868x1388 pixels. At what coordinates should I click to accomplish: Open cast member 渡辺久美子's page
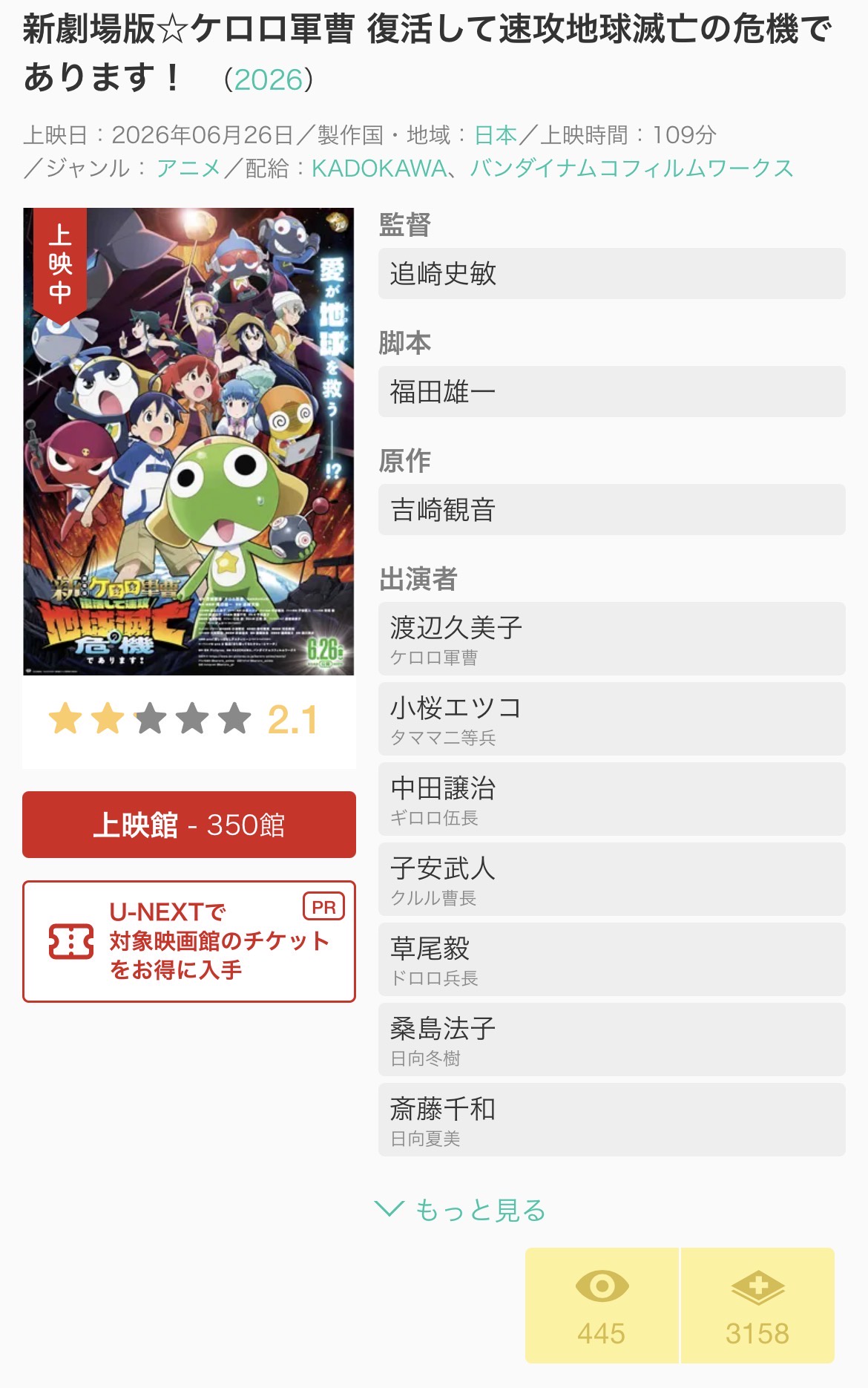point(612,639)
